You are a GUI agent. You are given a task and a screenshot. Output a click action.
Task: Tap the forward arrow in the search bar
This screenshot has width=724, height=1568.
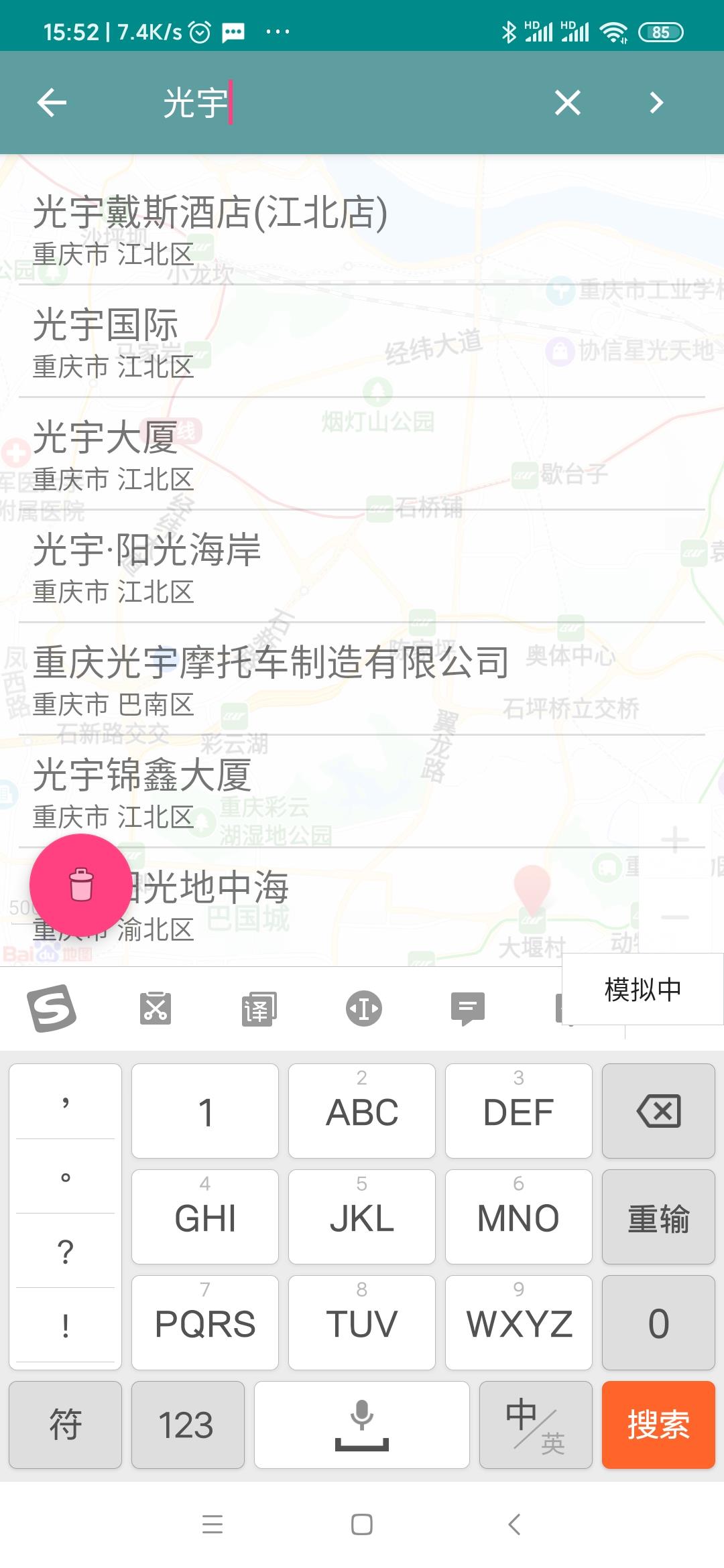click(656, 103)
